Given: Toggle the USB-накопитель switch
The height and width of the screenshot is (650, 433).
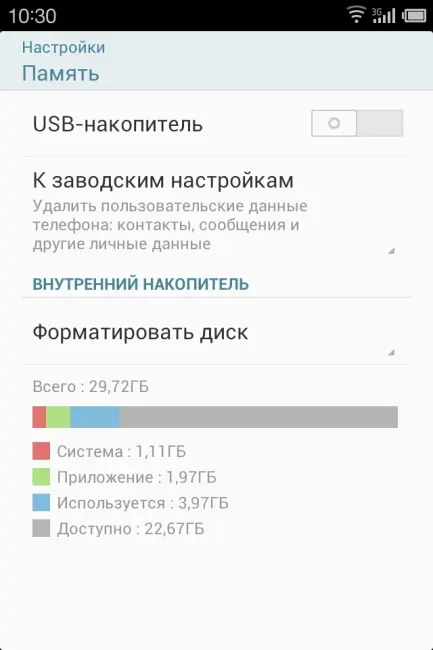Looking at the screenshot, I should click(357, 123).
